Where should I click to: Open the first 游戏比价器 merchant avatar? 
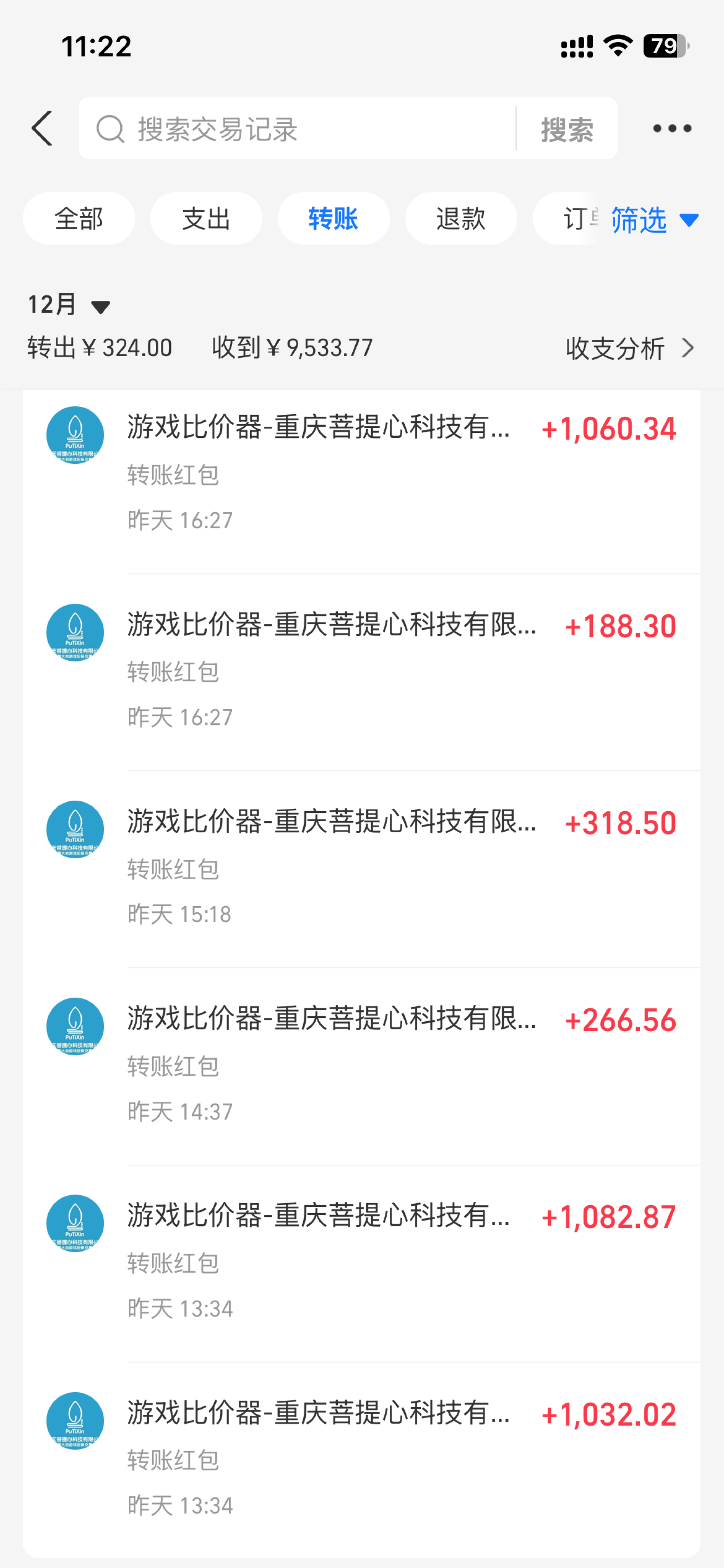tap(75, 435)
